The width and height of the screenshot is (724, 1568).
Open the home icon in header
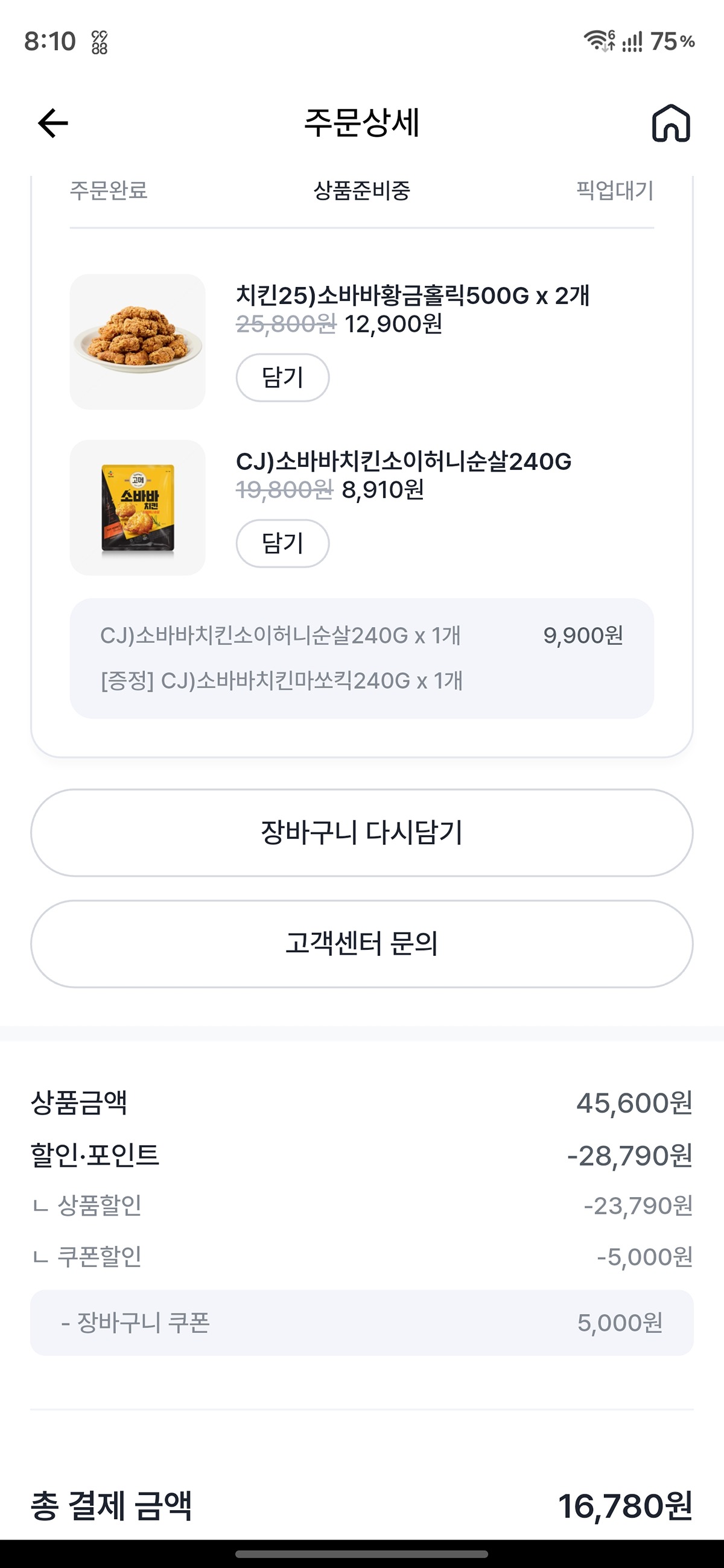671,124
